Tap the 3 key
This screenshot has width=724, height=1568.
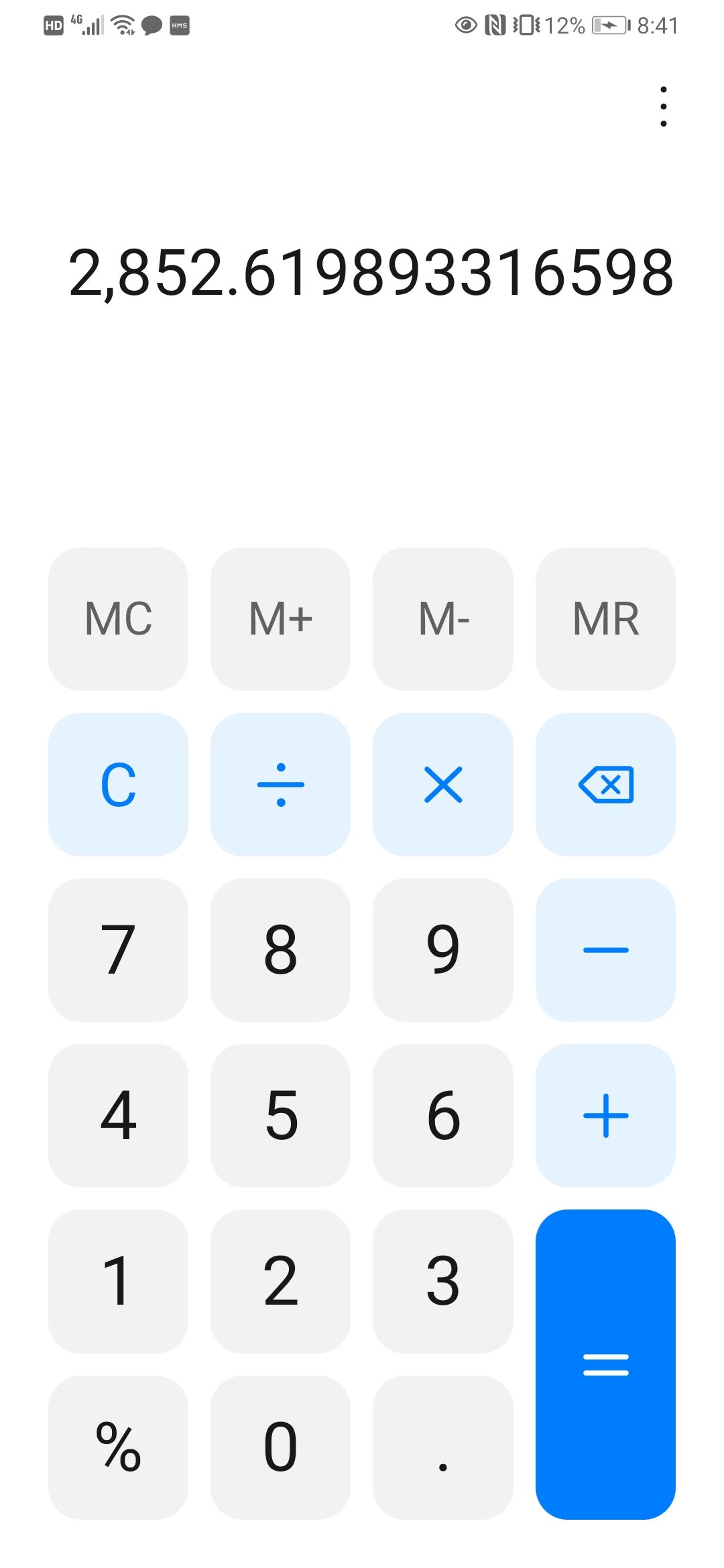coord(443,1281)
